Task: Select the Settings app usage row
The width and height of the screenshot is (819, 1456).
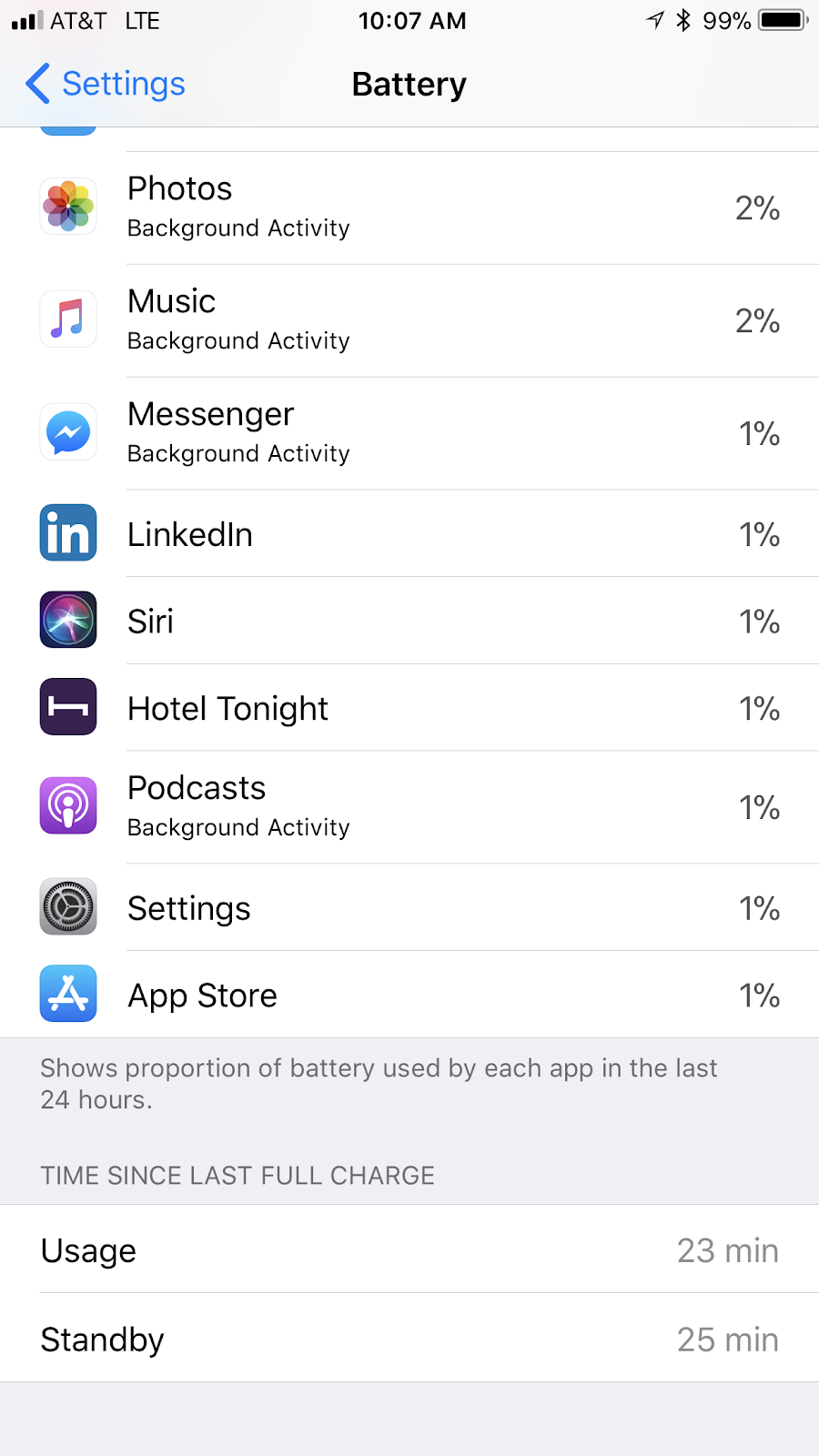Action: pos(409,907)
